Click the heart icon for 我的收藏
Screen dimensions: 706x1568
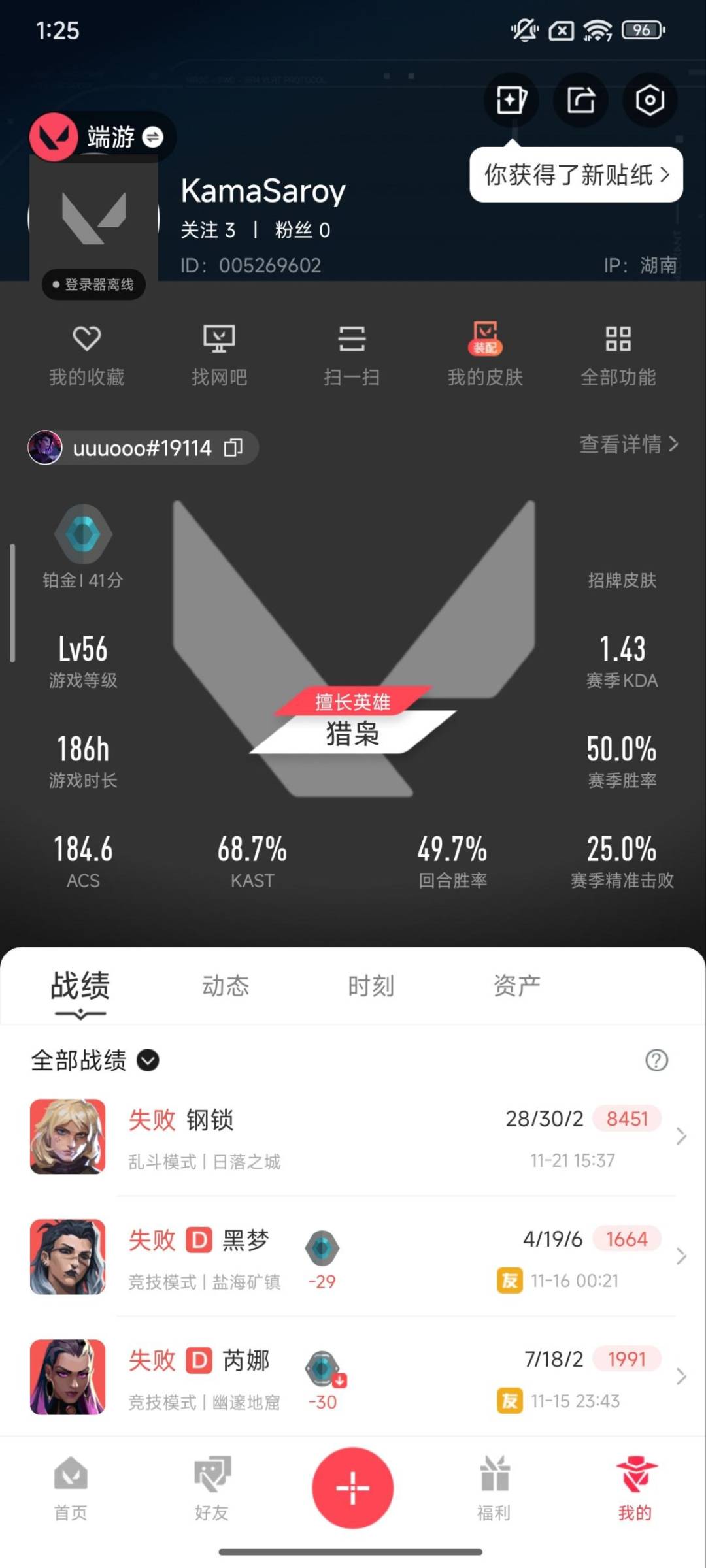click(86, 340)
